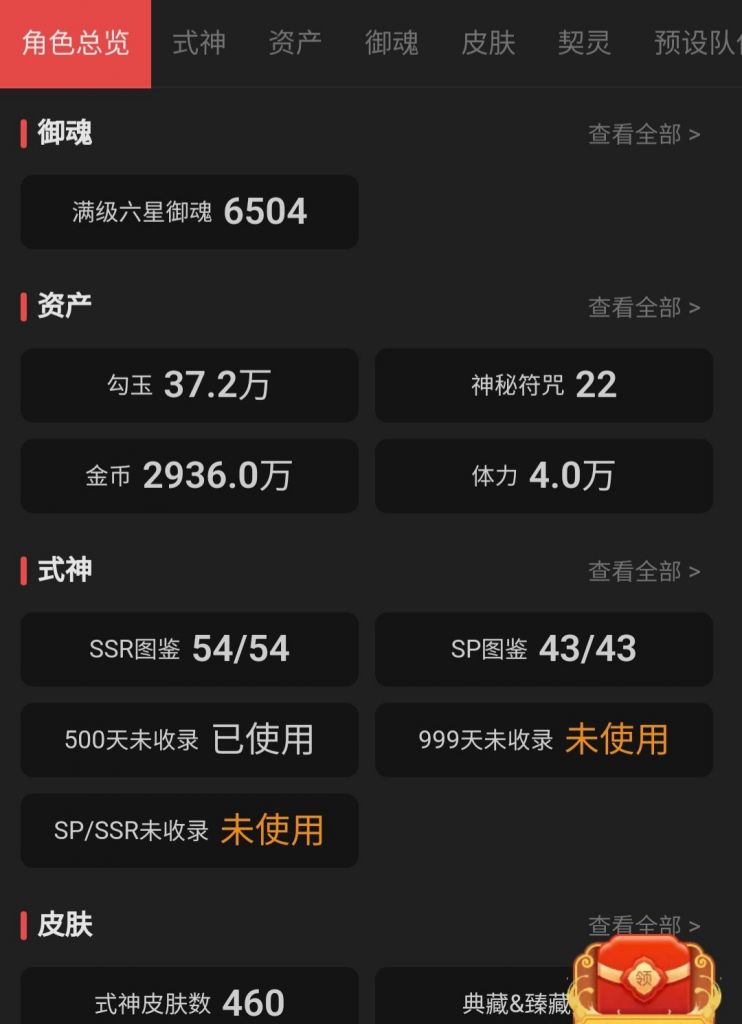This screenshot has height=1024, width=742.
Task: Switch to the 御魂 tab
Action: point(392,42)
